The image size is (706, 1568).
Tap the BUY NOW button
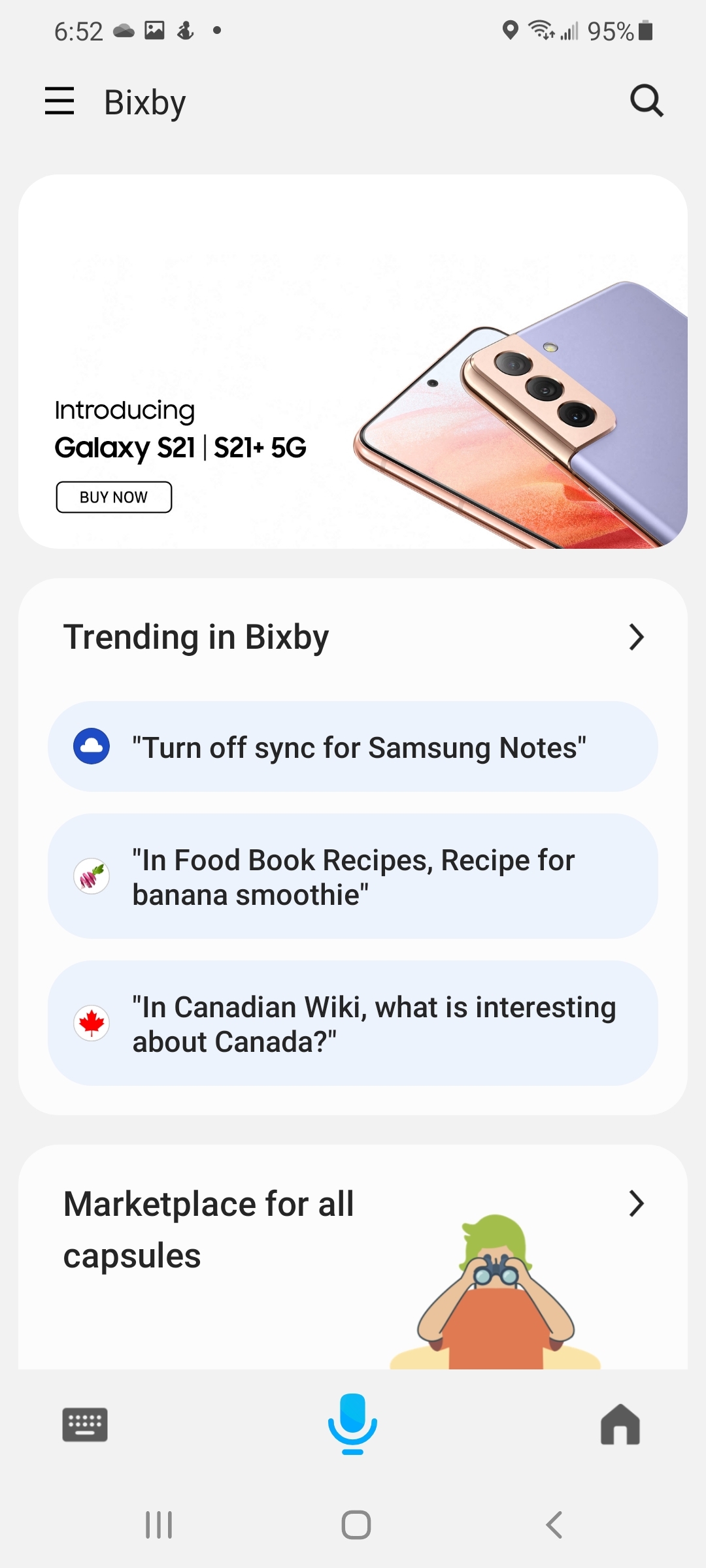pos(114,497)
